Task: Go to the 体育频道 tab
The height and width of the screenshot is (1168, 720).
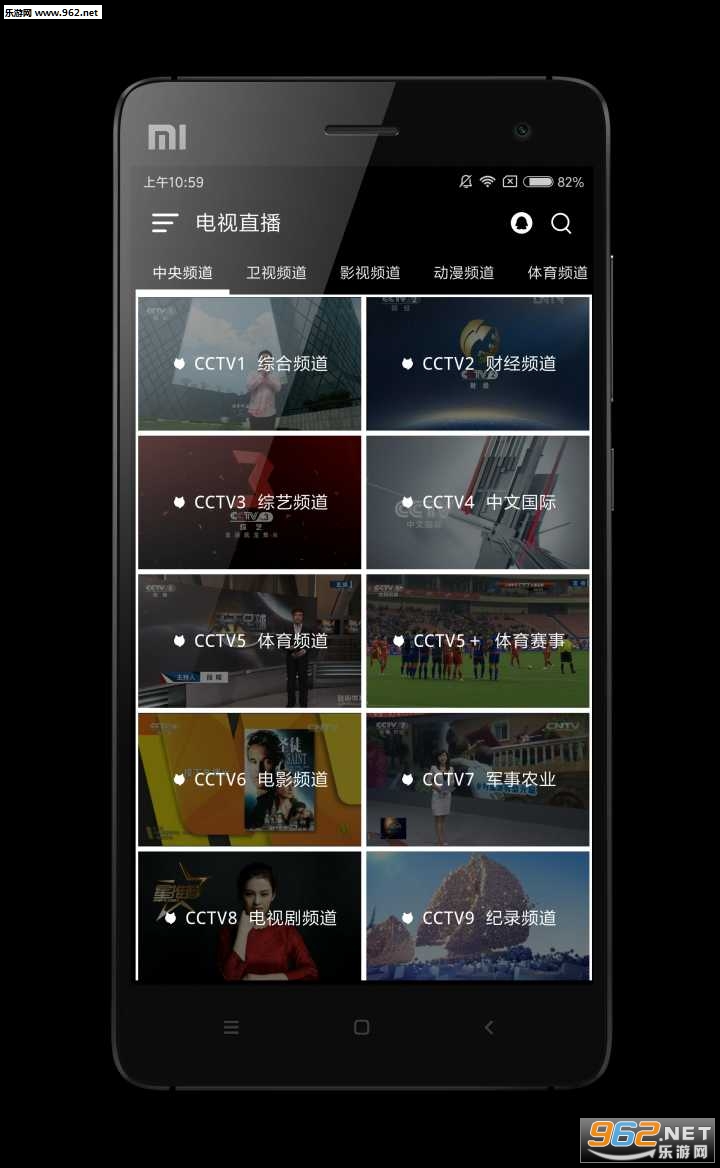Action: (x=558, y=273)
